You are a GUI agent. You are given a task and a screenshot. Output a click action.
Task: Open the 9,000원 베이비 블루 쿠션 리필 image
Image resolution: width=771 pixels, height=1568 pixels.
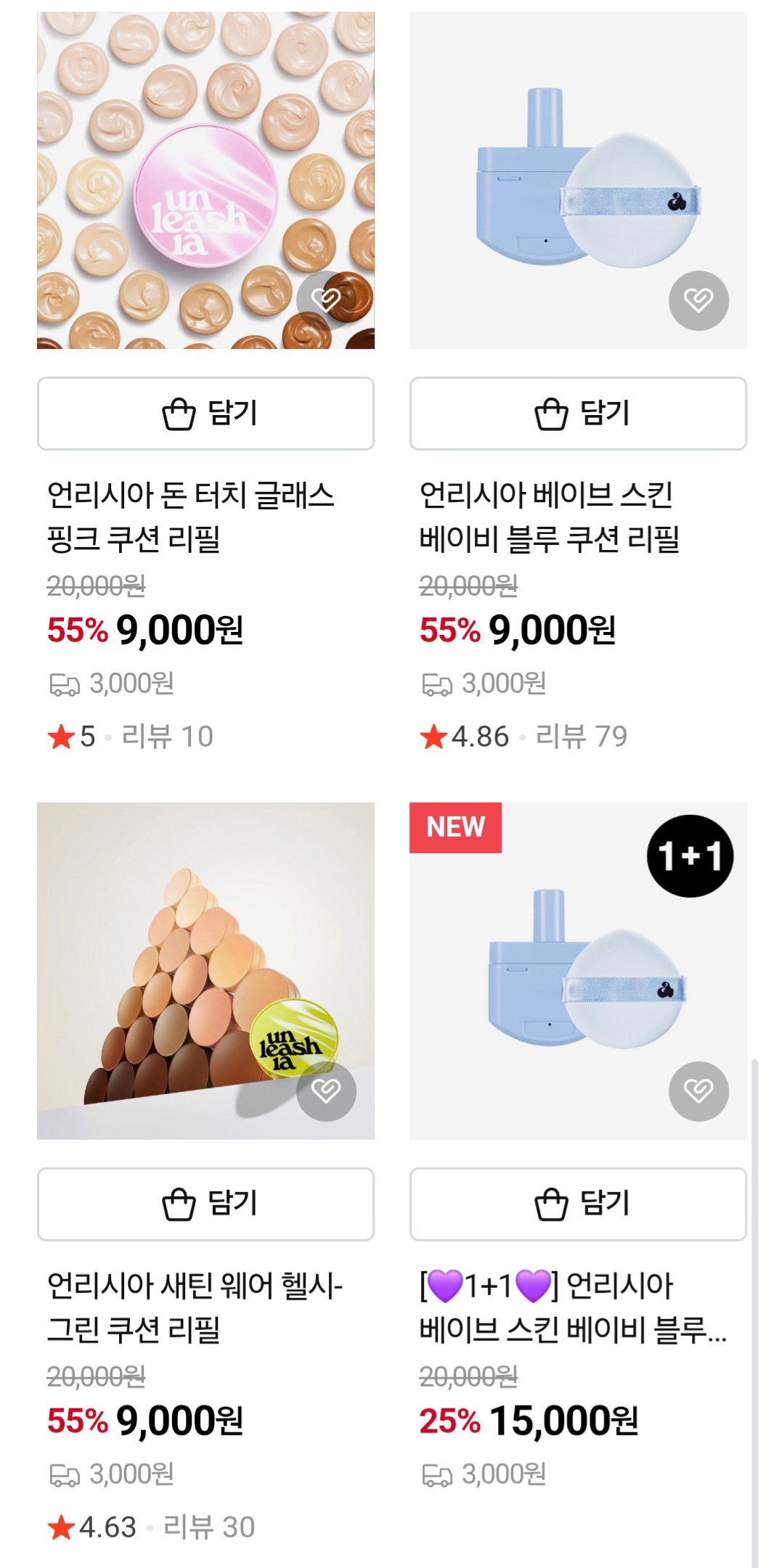[578, 180]
